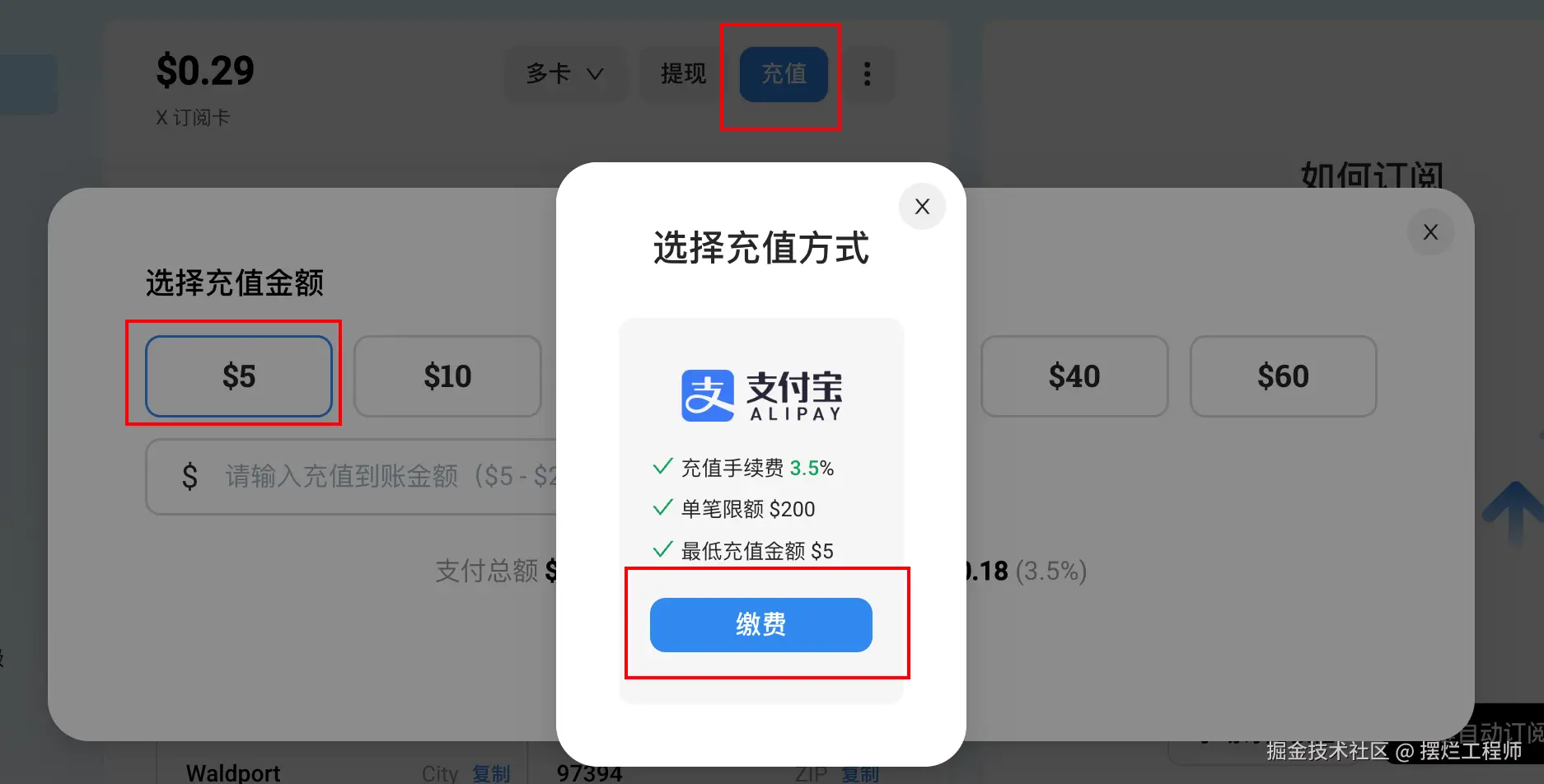Choose the $40 recharge amount
1544x784 pixels.
(x=1074, y=376)
